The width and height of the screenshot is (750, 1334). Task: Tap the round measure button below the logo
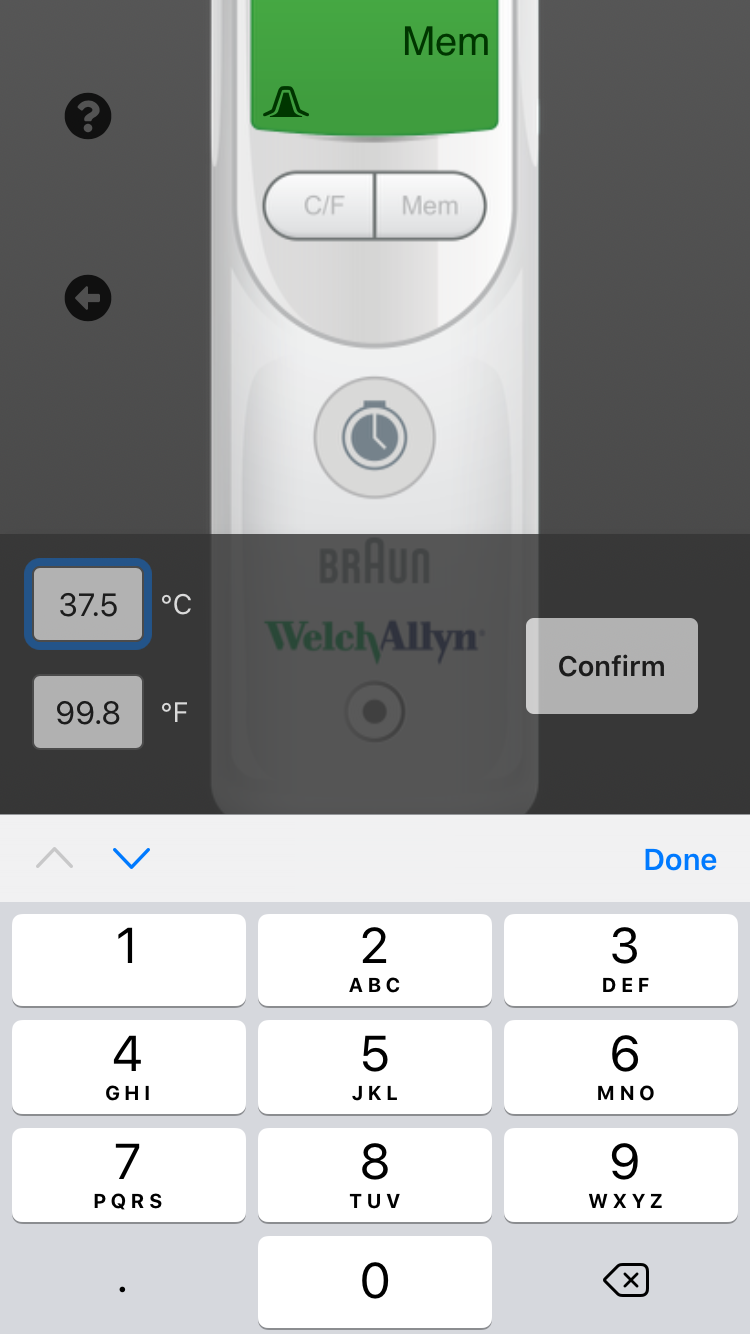(375, 712)
